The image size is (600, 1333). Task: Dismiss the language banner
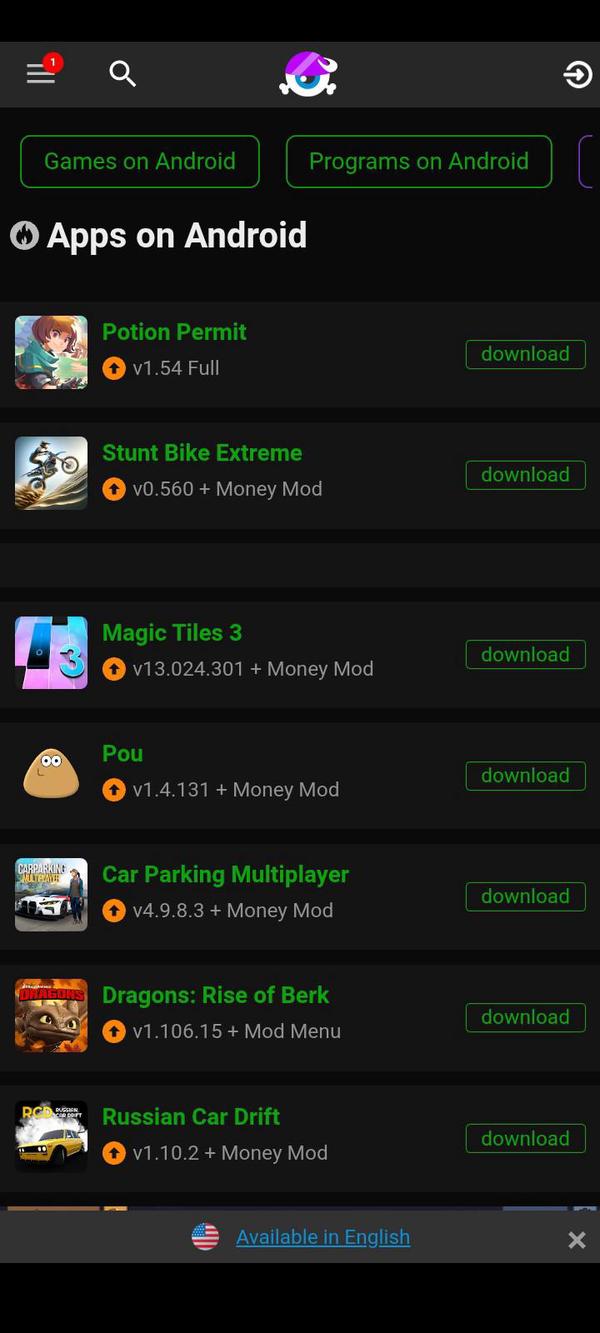point(576,1240)
